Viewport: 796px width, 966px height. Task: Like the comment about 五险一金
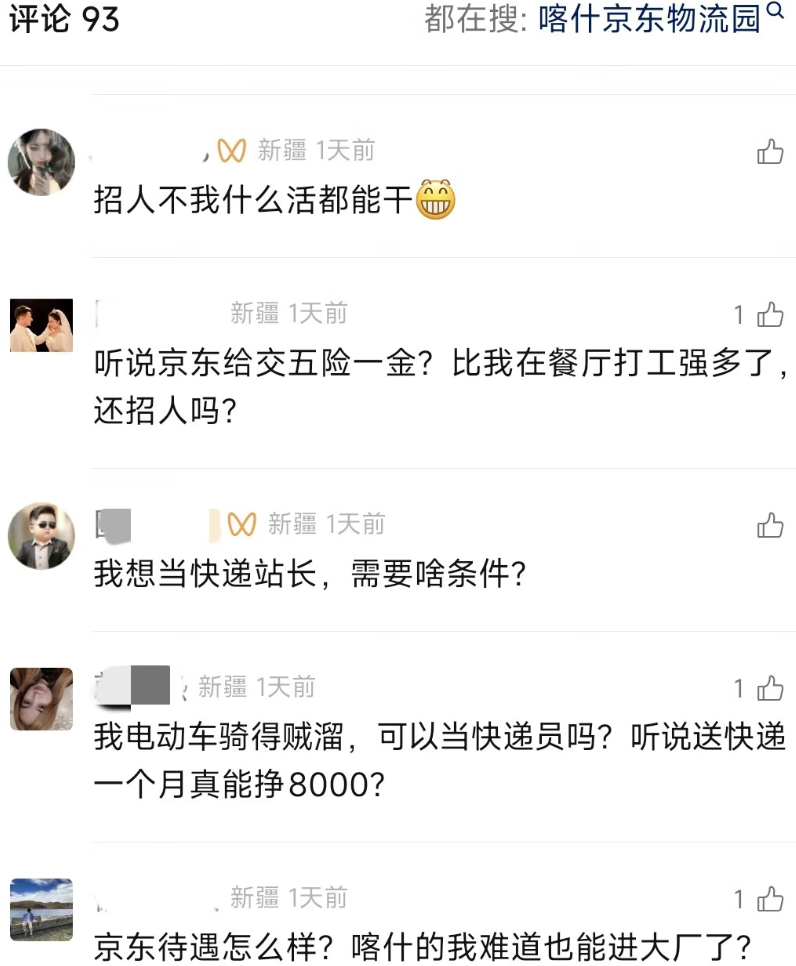[770, 315]
